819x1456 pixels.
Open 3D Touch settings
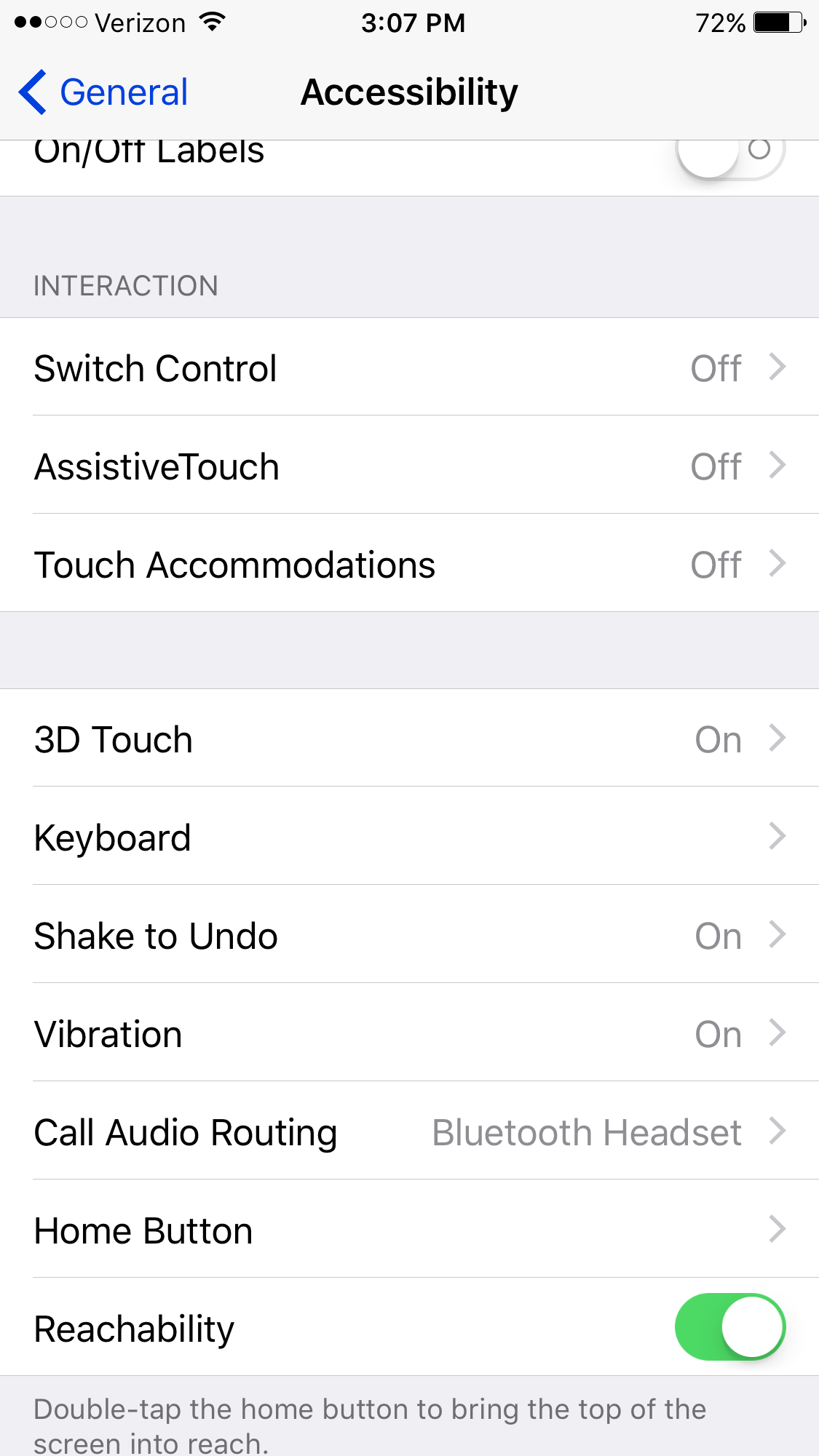coord(409,738)
